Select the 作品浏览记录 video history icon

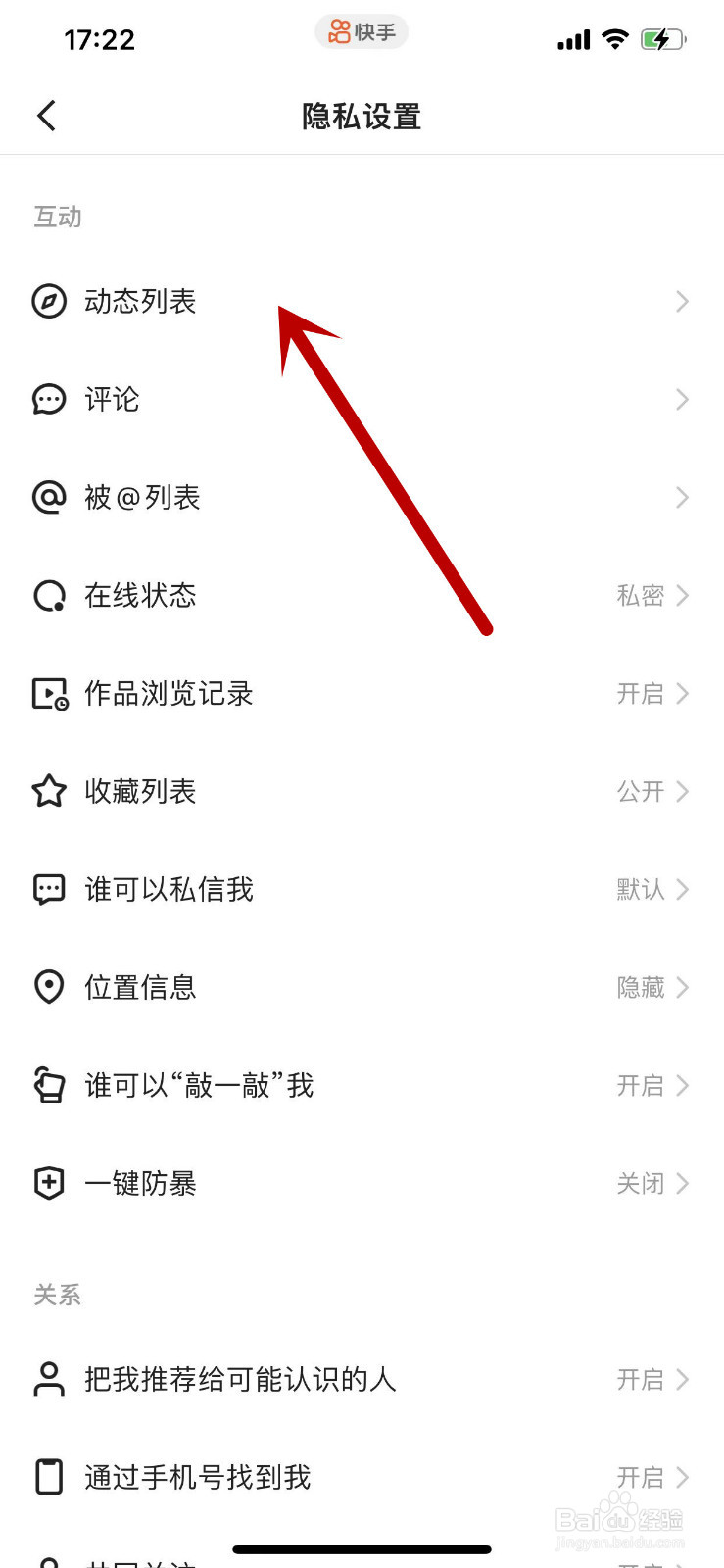coord(49,694)
